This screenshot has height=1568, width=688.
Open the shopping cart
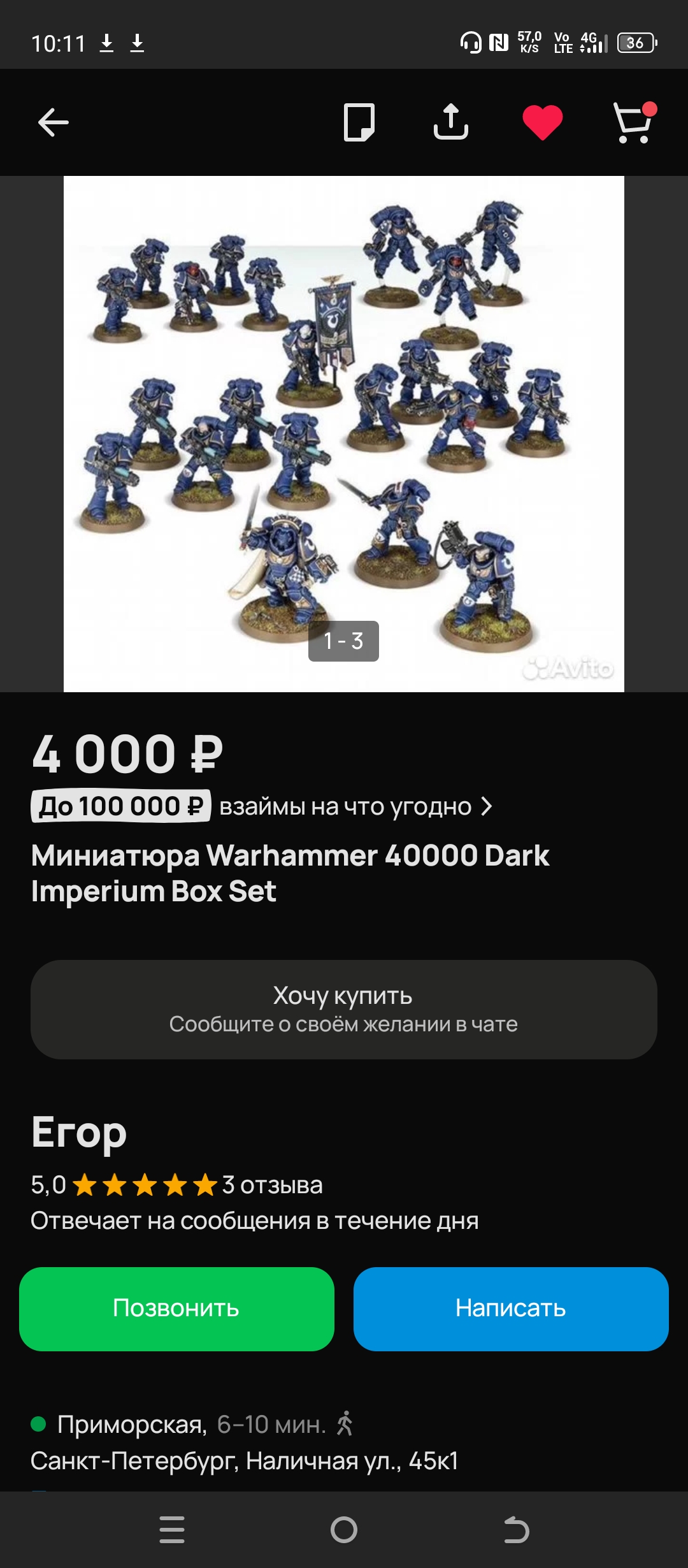coord(634,122)
